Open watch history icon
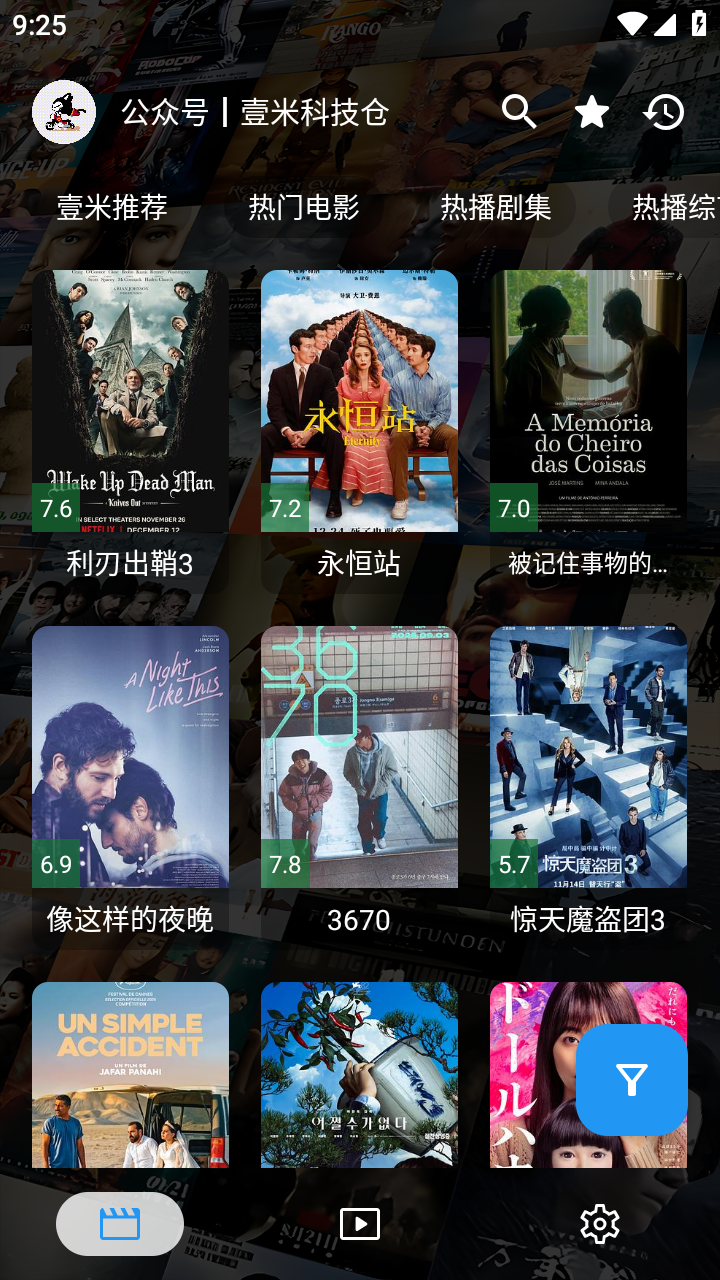720x1280 pixels. [664, 112]
